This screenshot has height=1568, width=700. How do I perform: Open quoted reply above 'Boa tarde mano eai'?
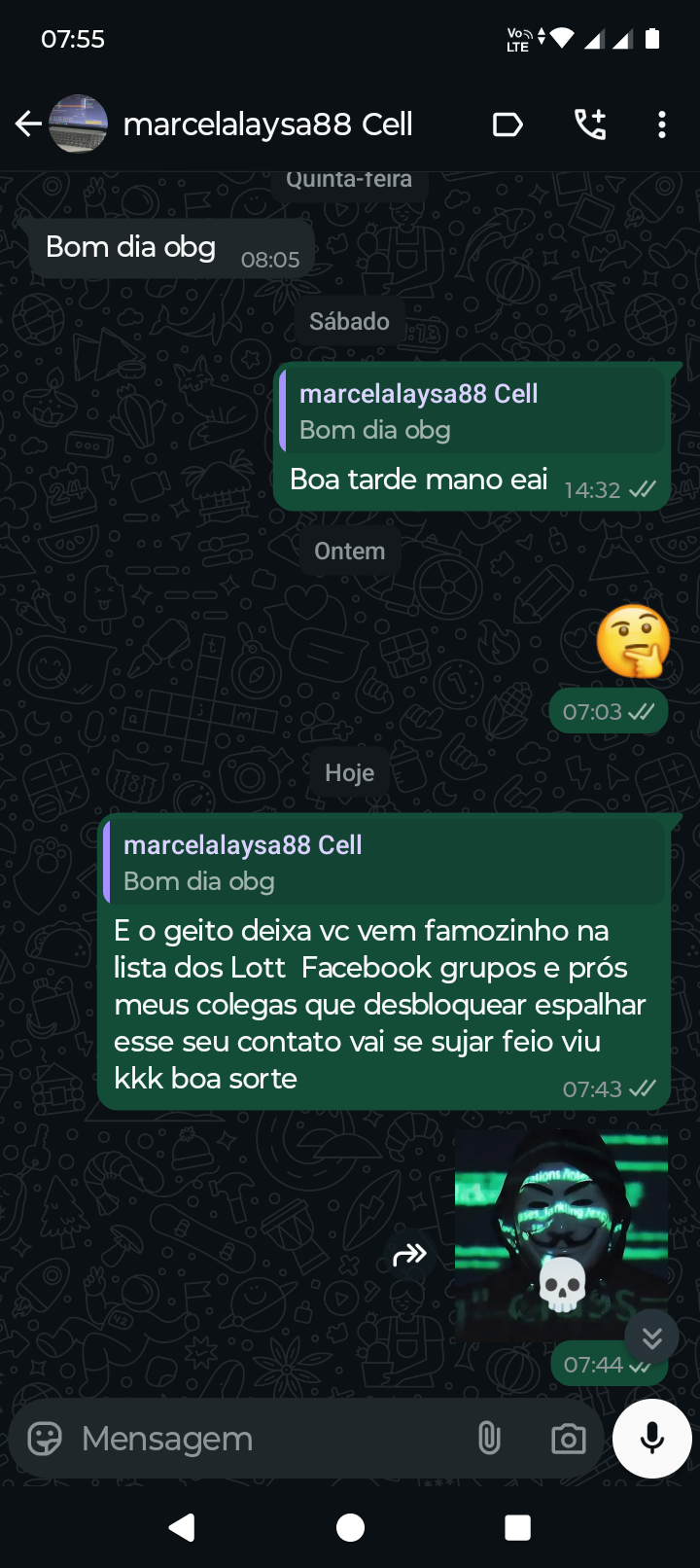click(472, 410)
